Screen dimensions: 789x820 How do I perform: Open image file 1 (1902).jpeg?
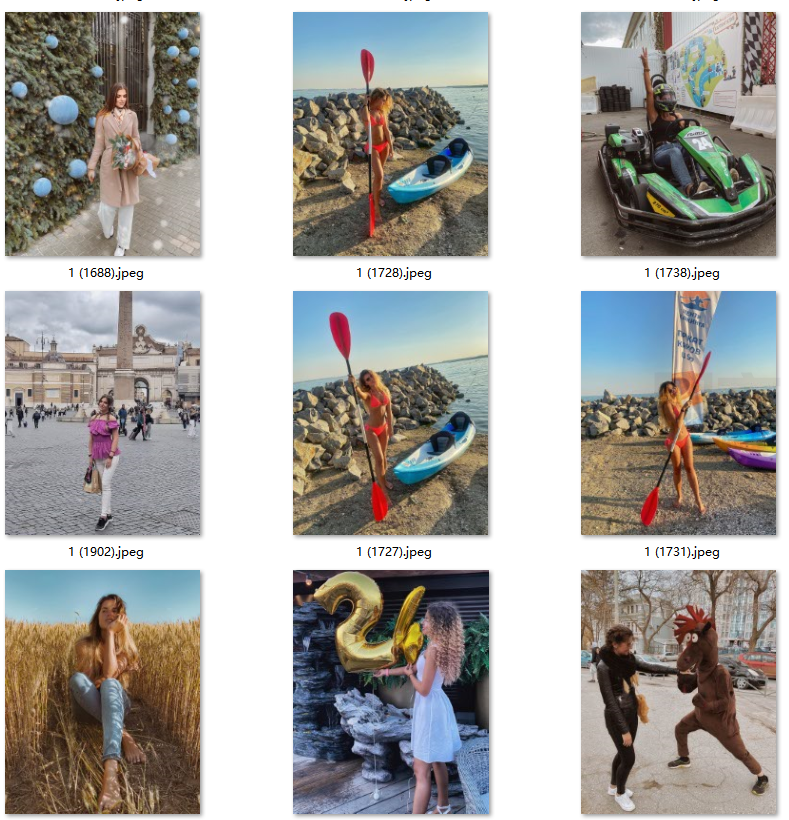[x=103, y=413]
